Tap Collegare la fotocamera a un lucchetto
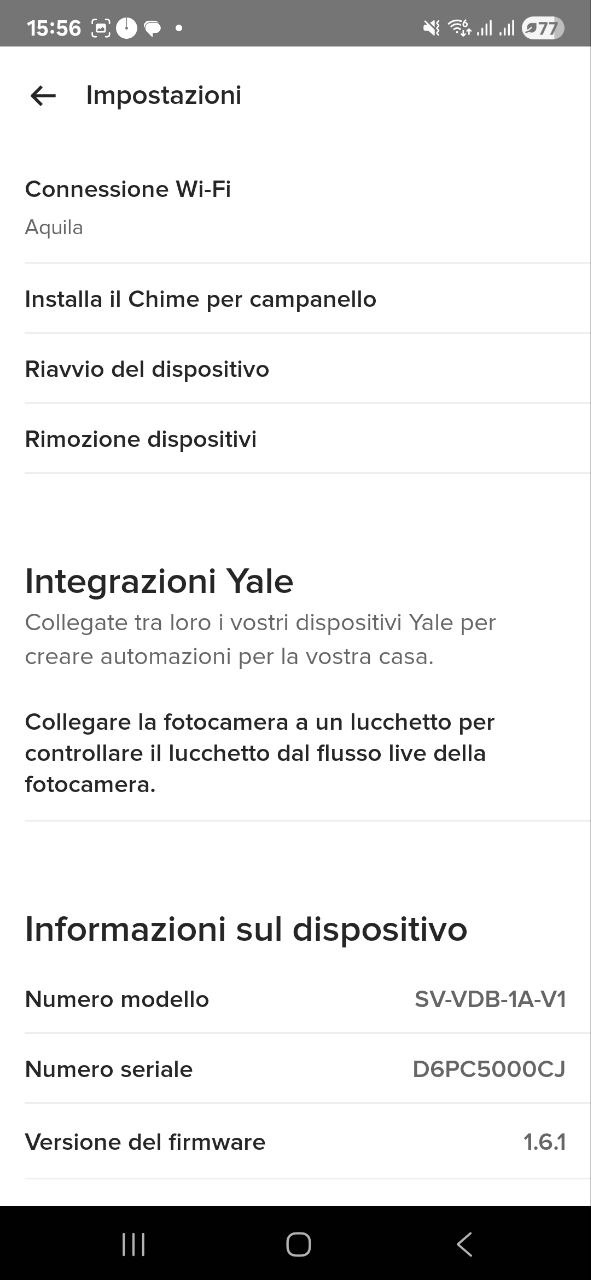591x1280 pixels. click(295, 753)
